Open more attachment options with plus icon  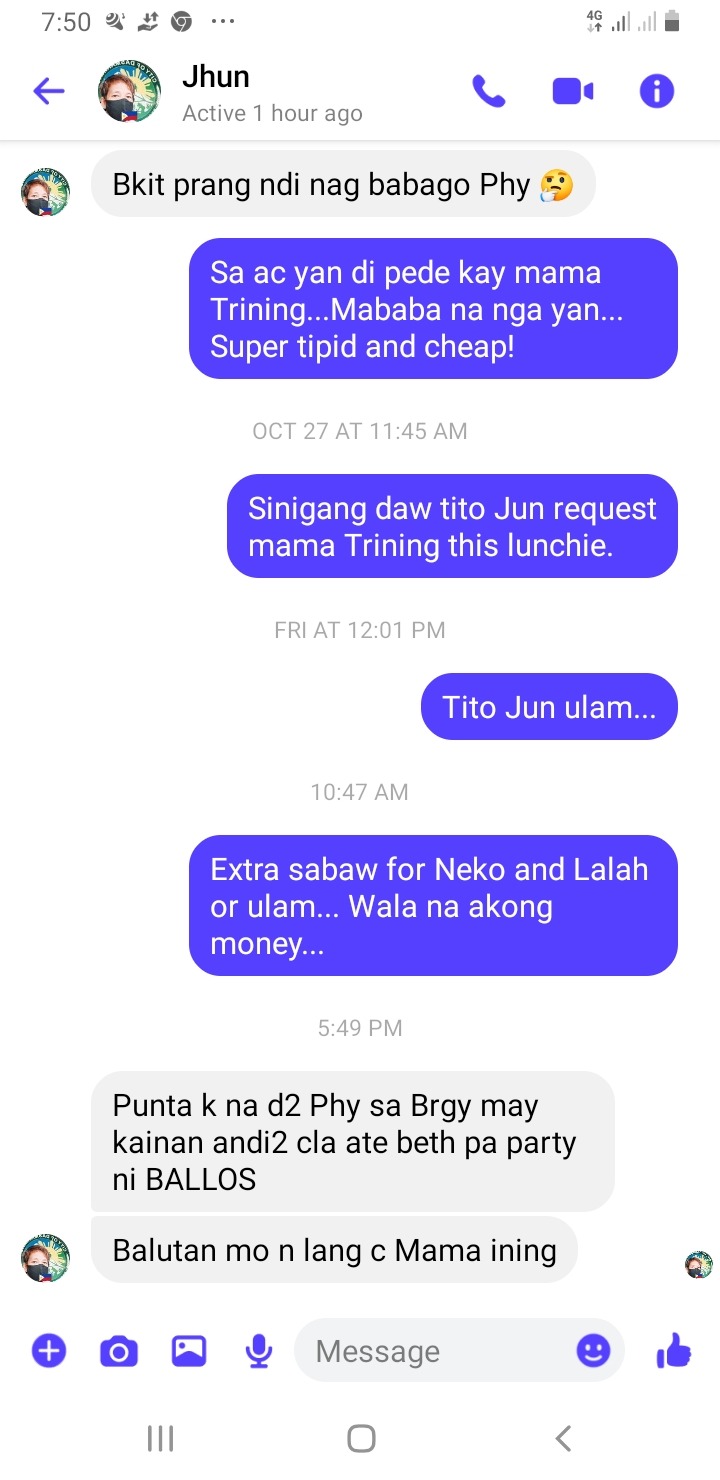[48, 1352]
